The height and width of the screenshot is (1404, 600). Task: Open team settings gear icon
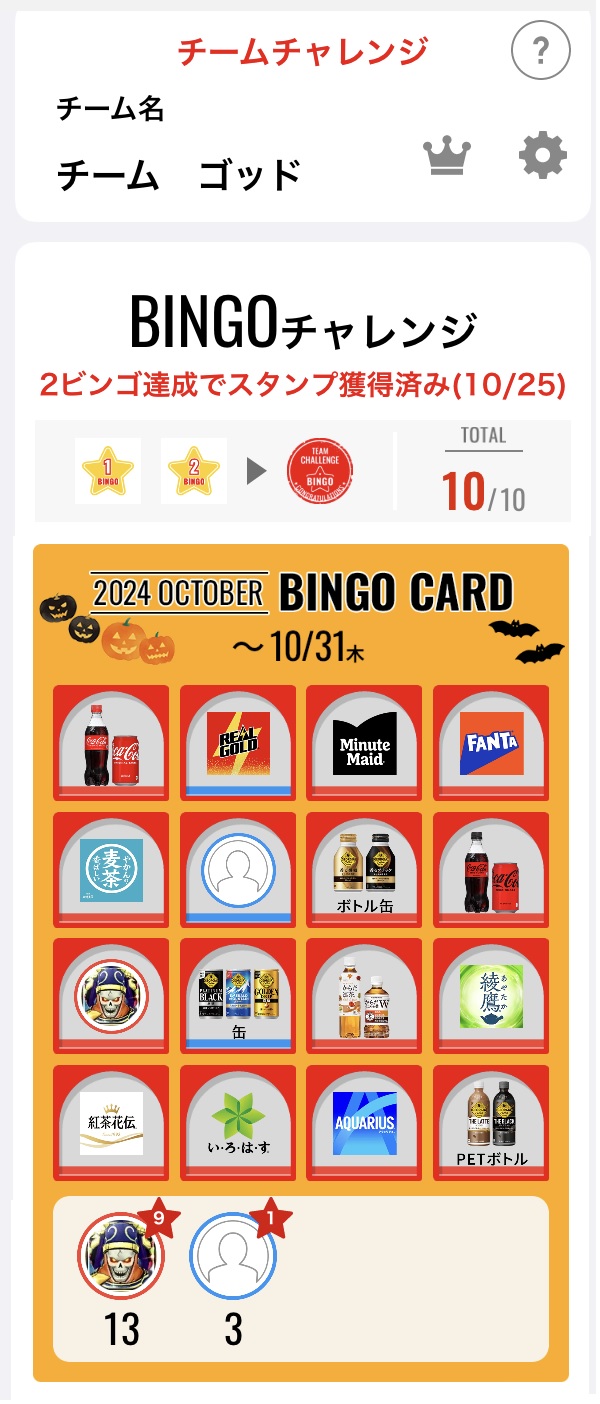coord(543,156)
